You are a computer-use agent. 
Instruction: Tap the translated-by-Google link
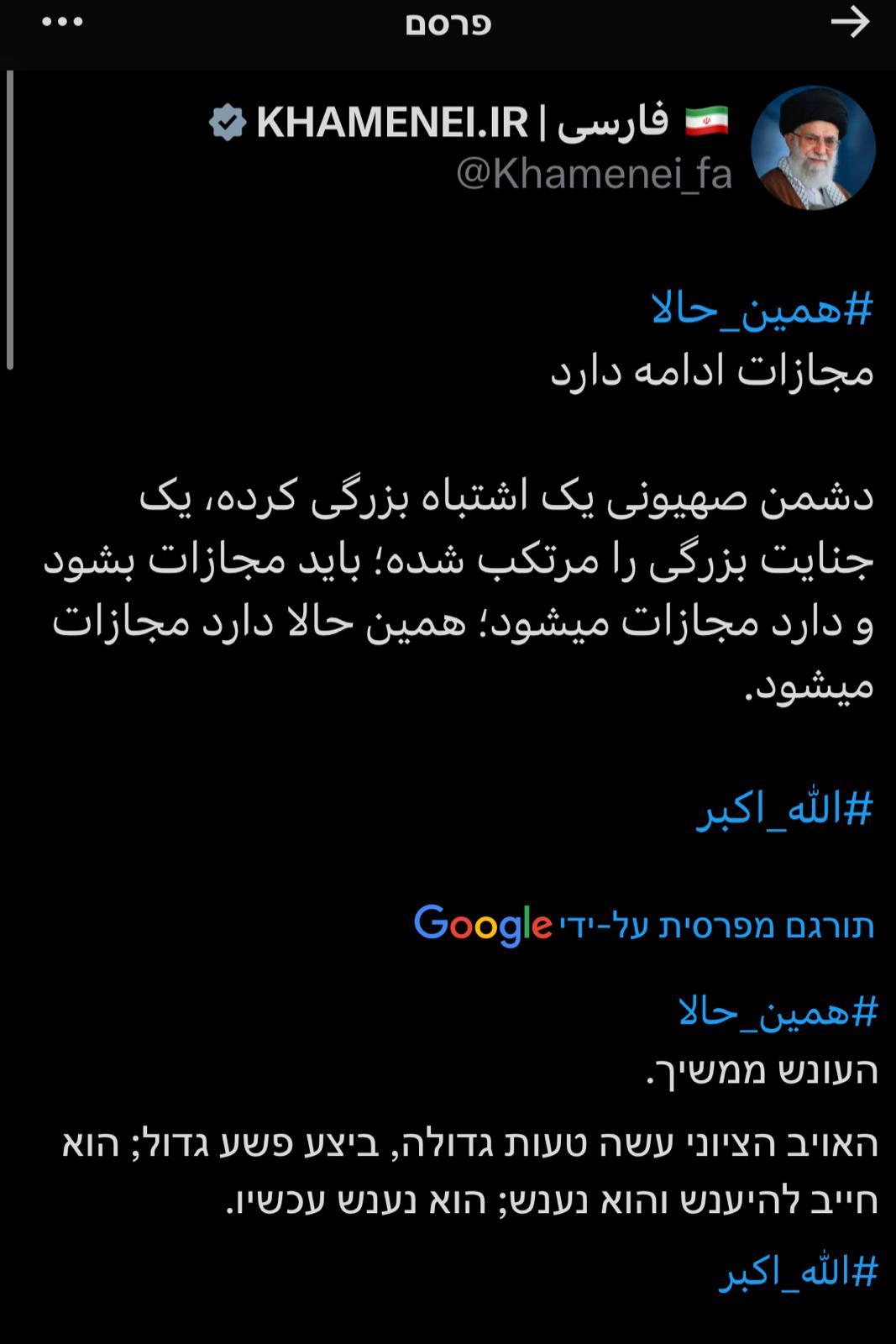point(644,925)
